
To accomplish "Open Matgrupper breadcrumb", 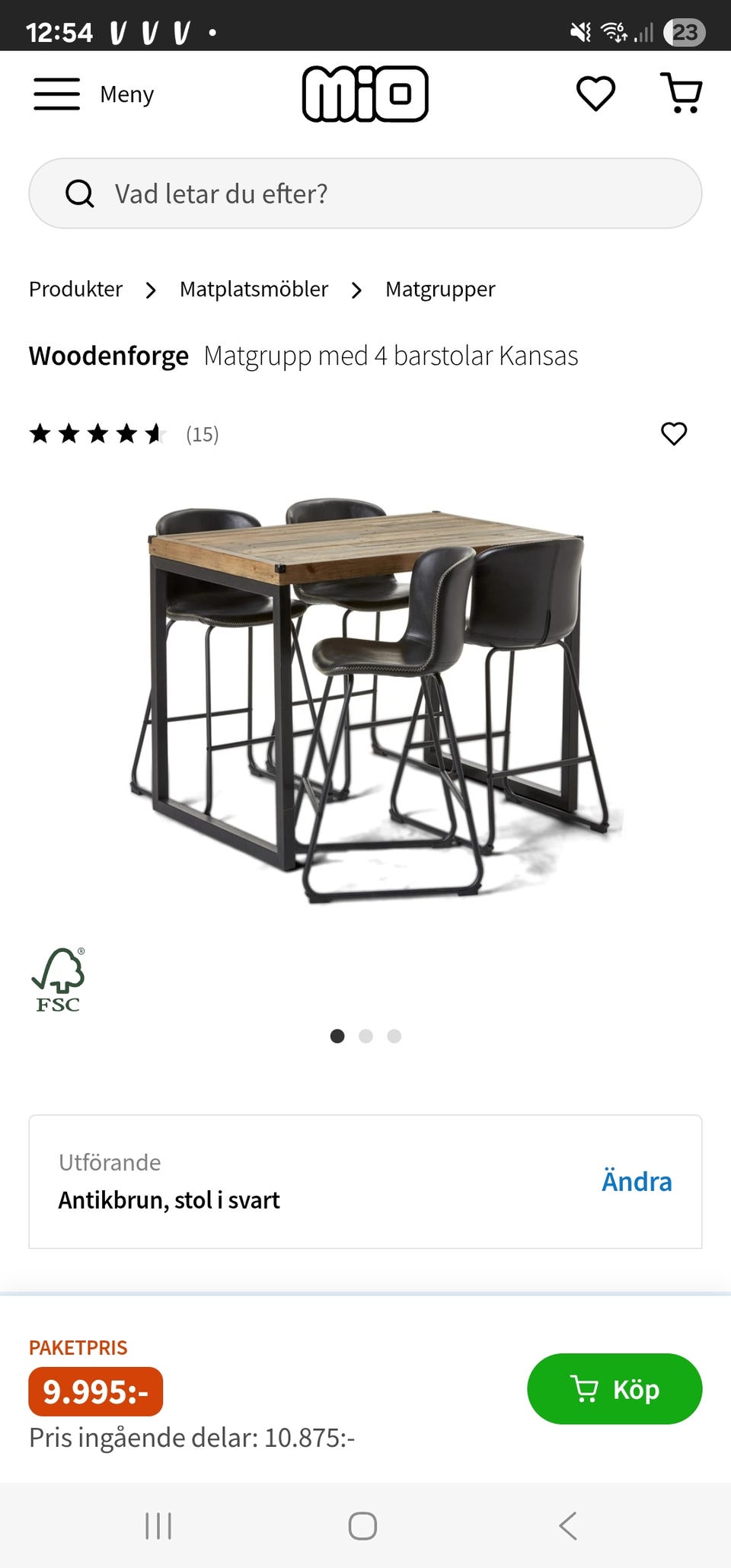I will [440, 289].
